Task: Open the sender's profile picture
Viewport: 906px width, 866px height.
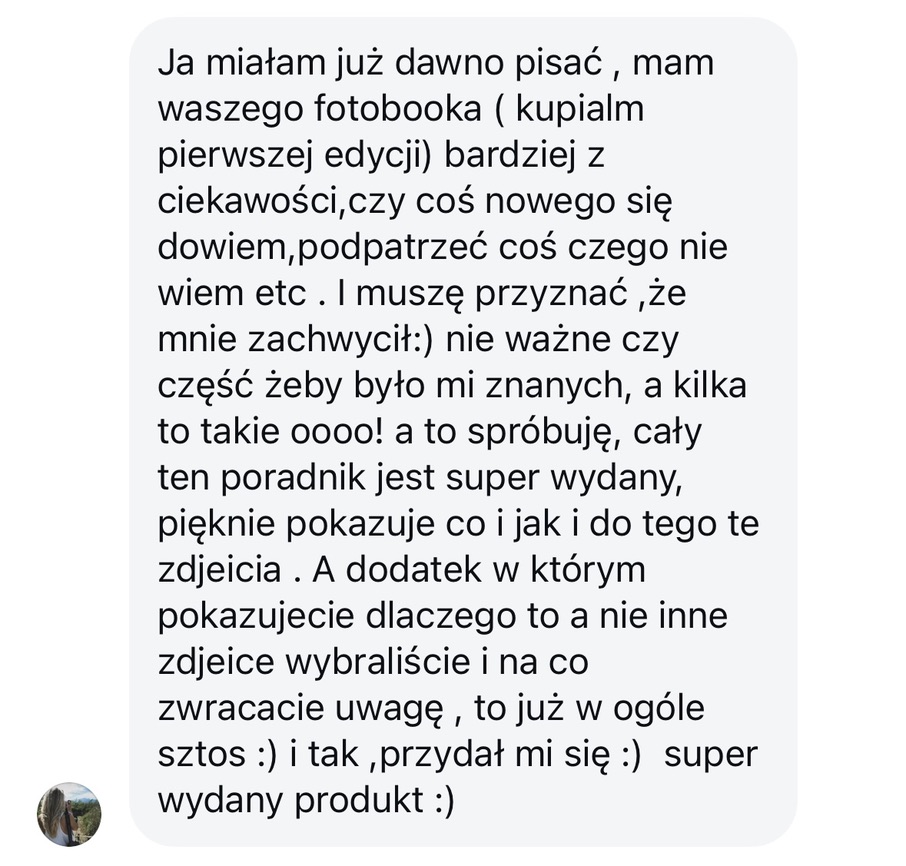Action: click(69, 813)
